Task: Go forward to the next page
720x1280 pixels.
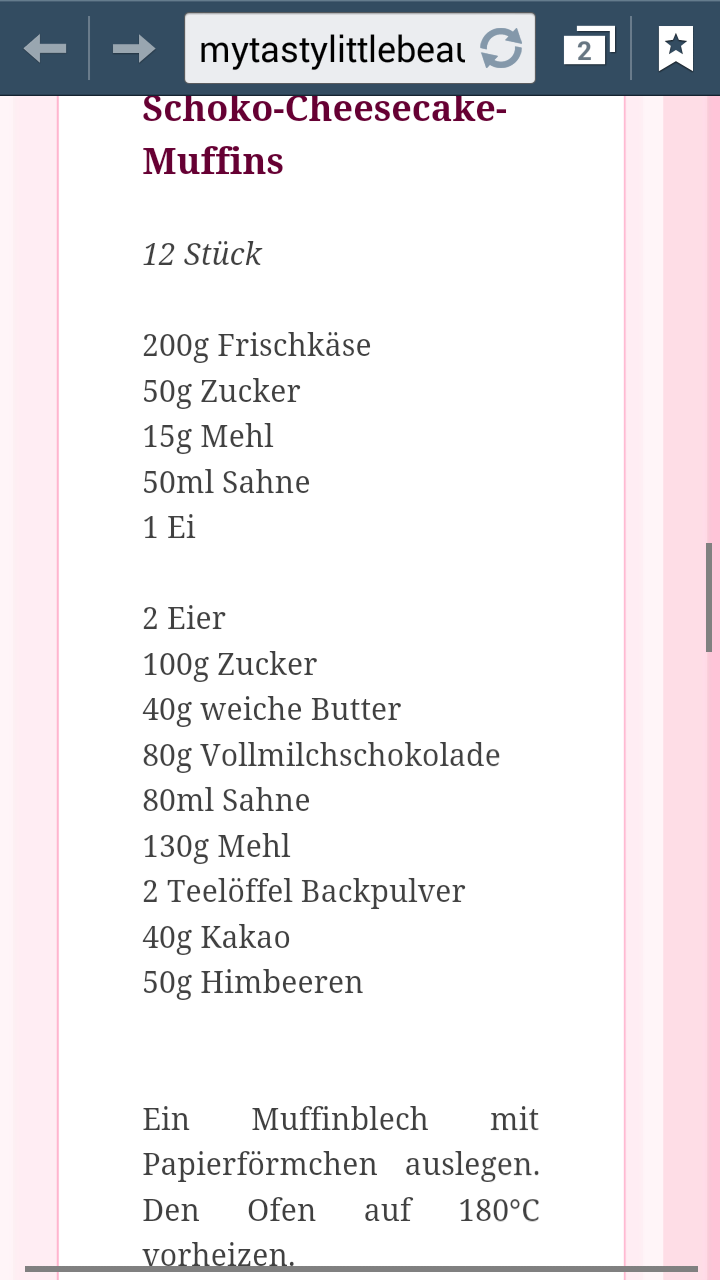Action: (134, 48)
